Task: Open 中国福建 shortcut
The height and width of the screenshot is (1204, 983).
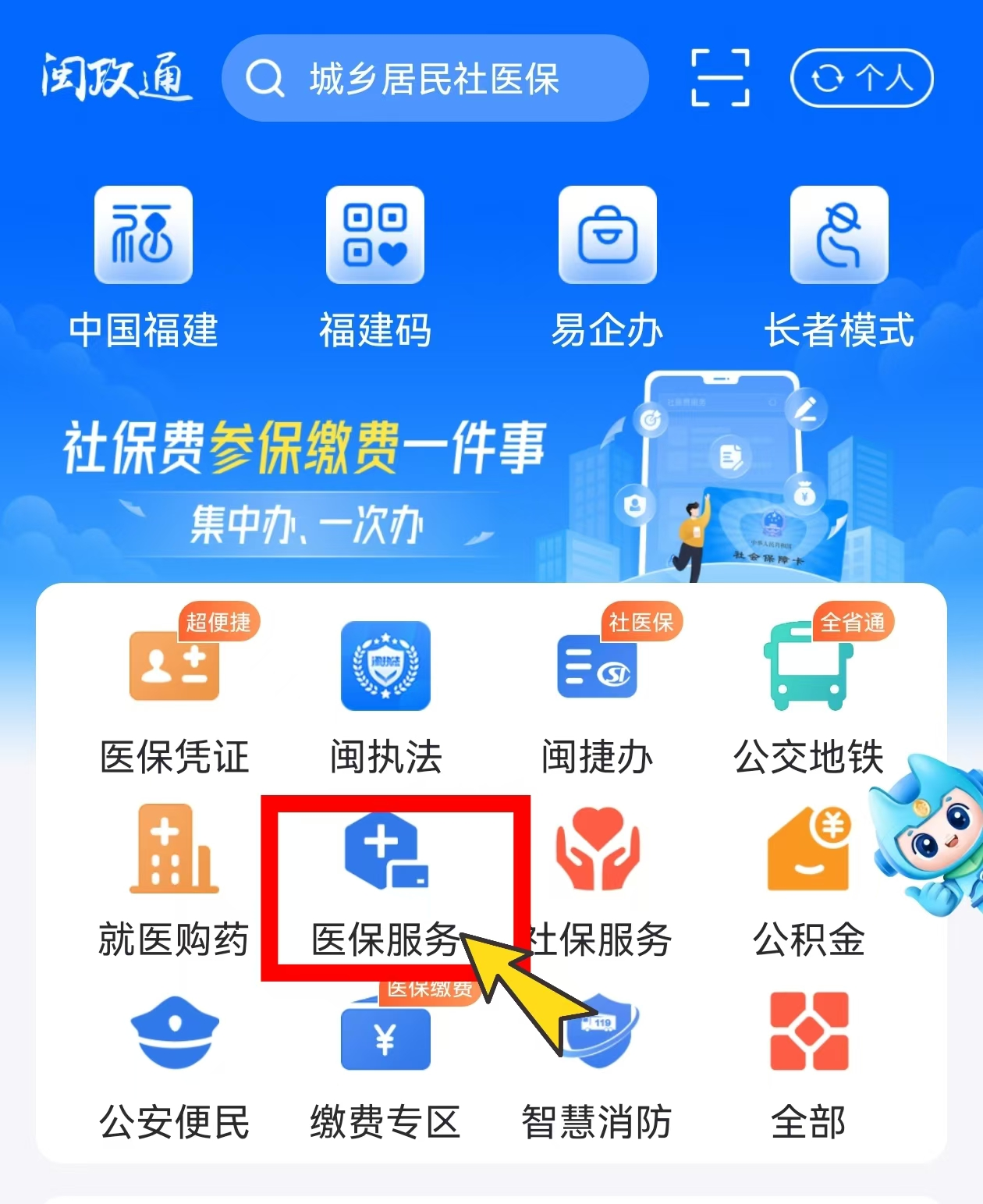Action: tap(143, 267)
